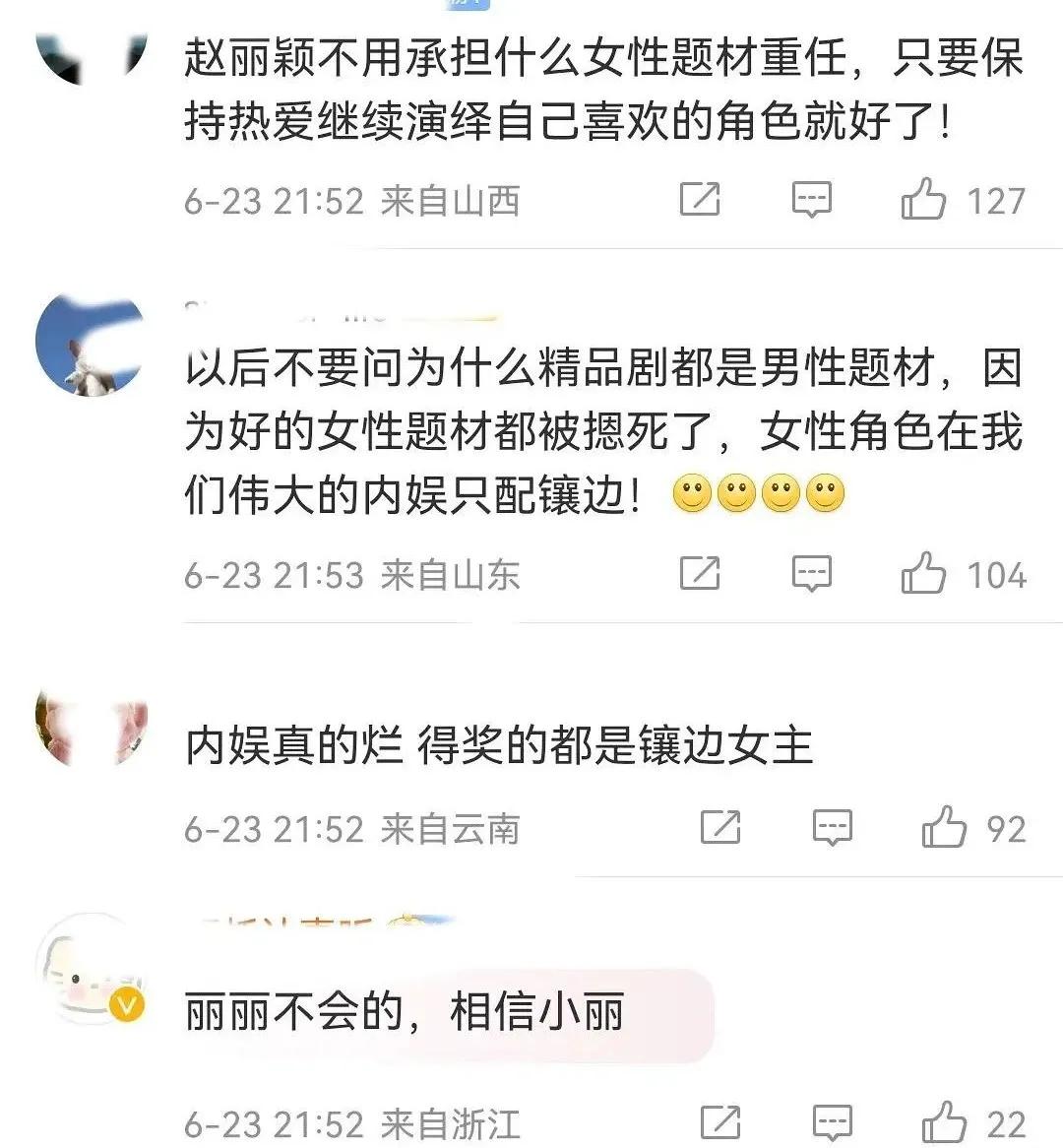Image resolution: width=1063 pixels, height=1148 pixels.
Task: Click the orange V verified badge on the bottom avatar
Action: (x=124, y=1003)
